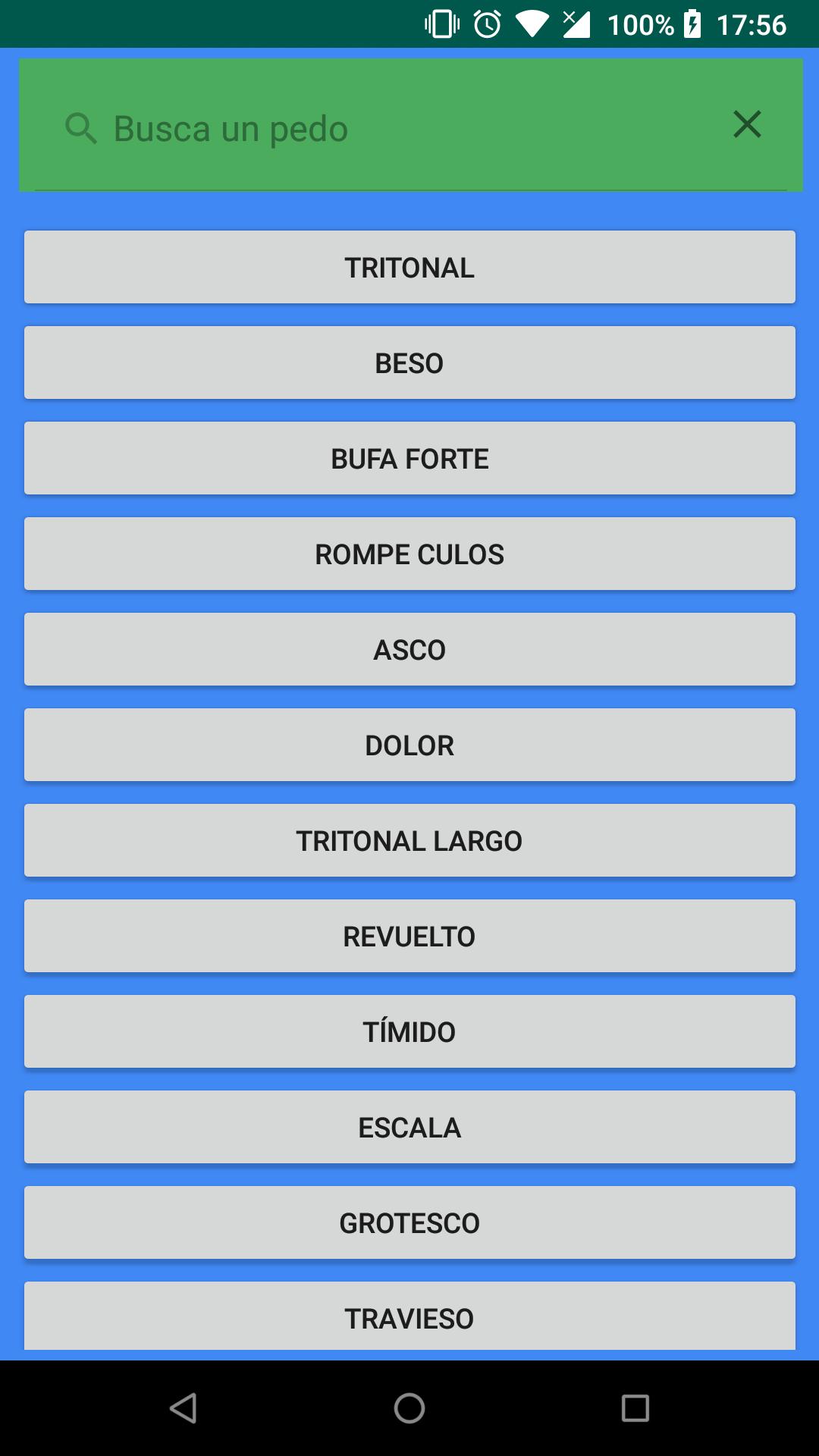Tap the GROTESCO button
Viewport: 819px width, 1456px height.
tap(409, 1222)
